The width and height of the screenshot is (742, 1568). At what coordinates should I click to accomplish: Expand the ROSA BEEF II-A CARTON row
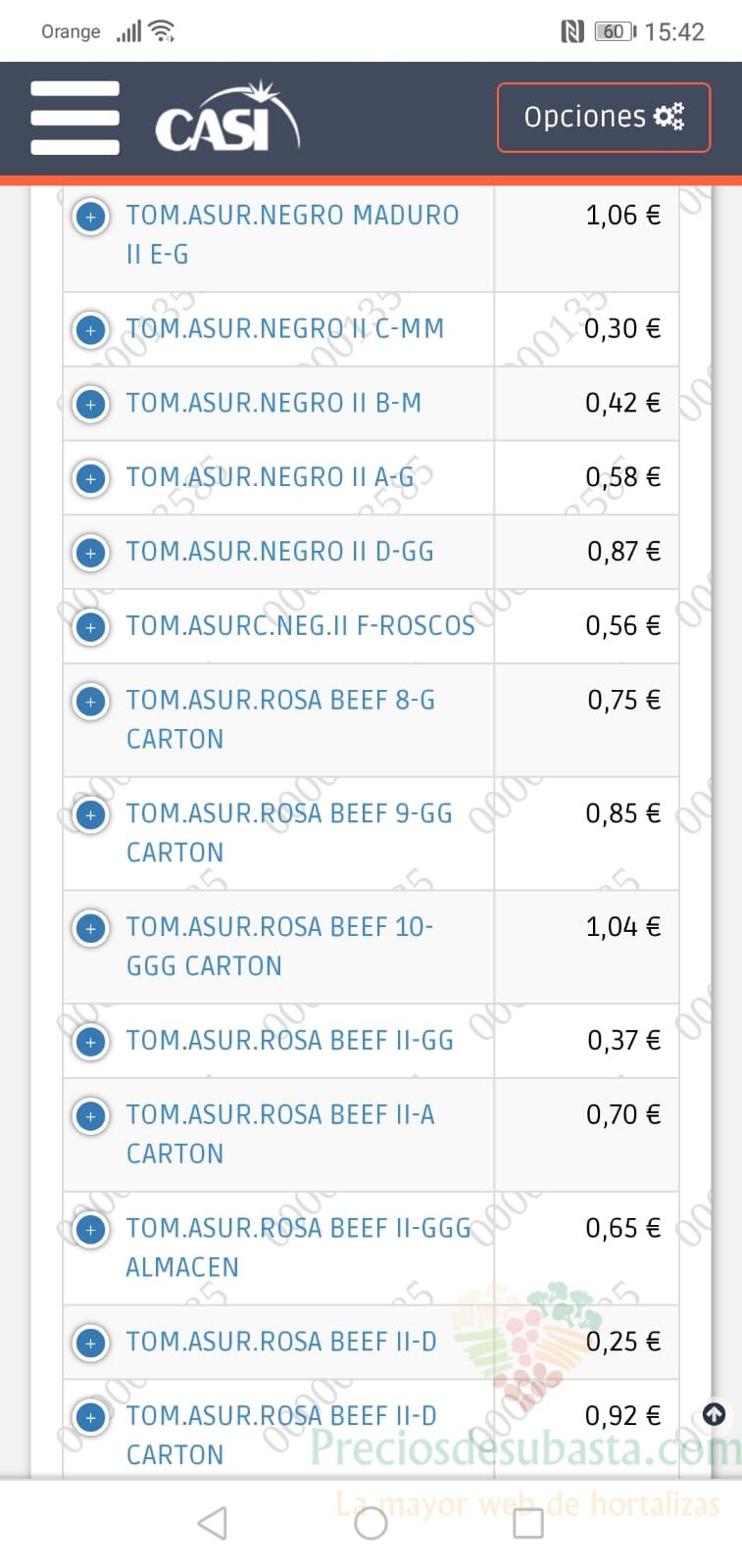coord(91,1115)
